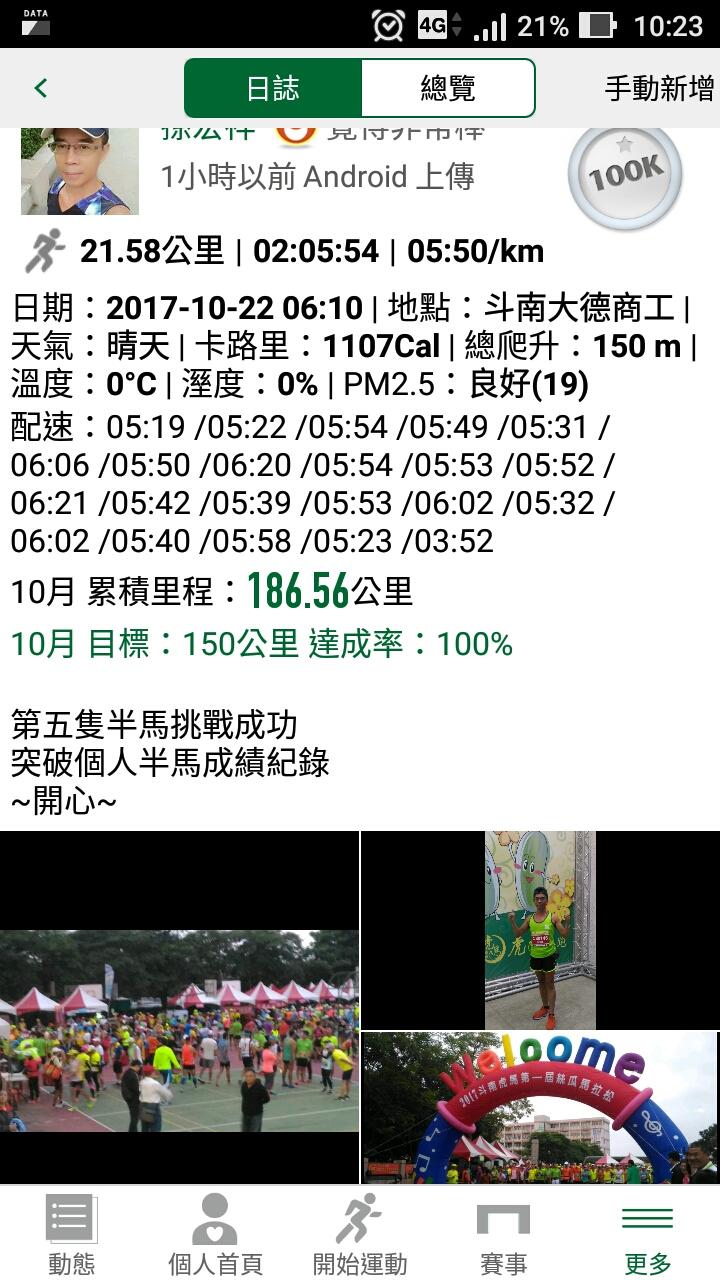This screenshot has height=1280, width=720.
Task: Switch to the 總覽 tab
Action: pos(447,88)
